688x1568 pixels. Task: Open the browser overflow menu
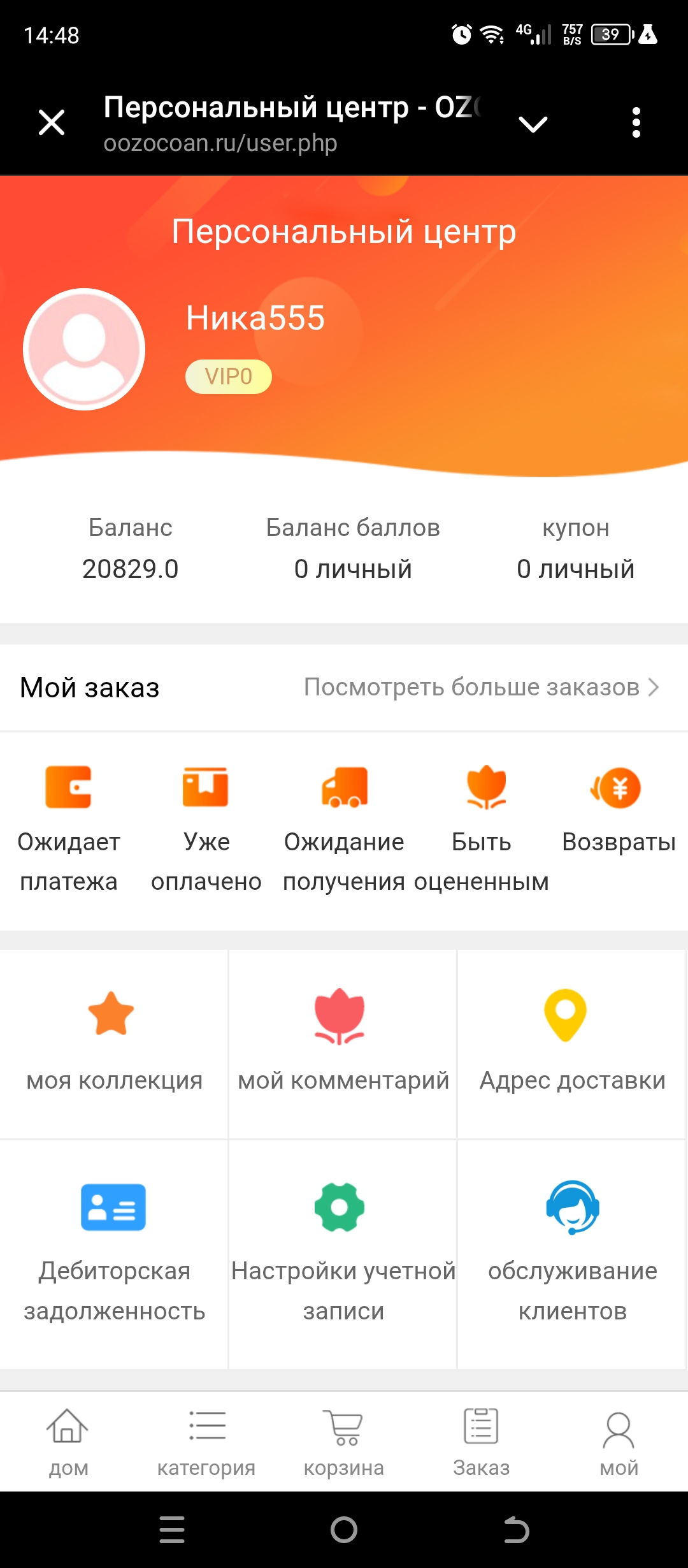point(636,122)
